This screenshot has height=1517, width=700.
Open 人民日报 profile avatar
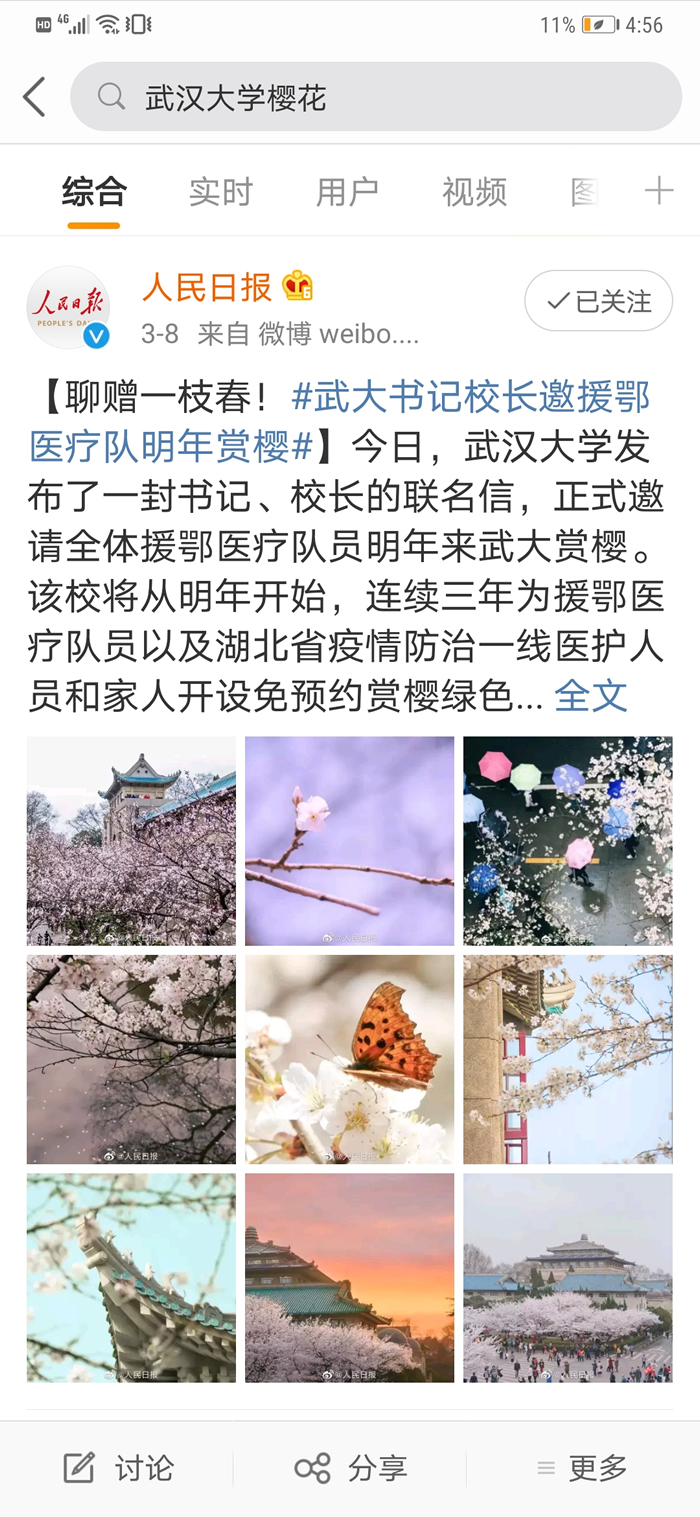point(69,308)
